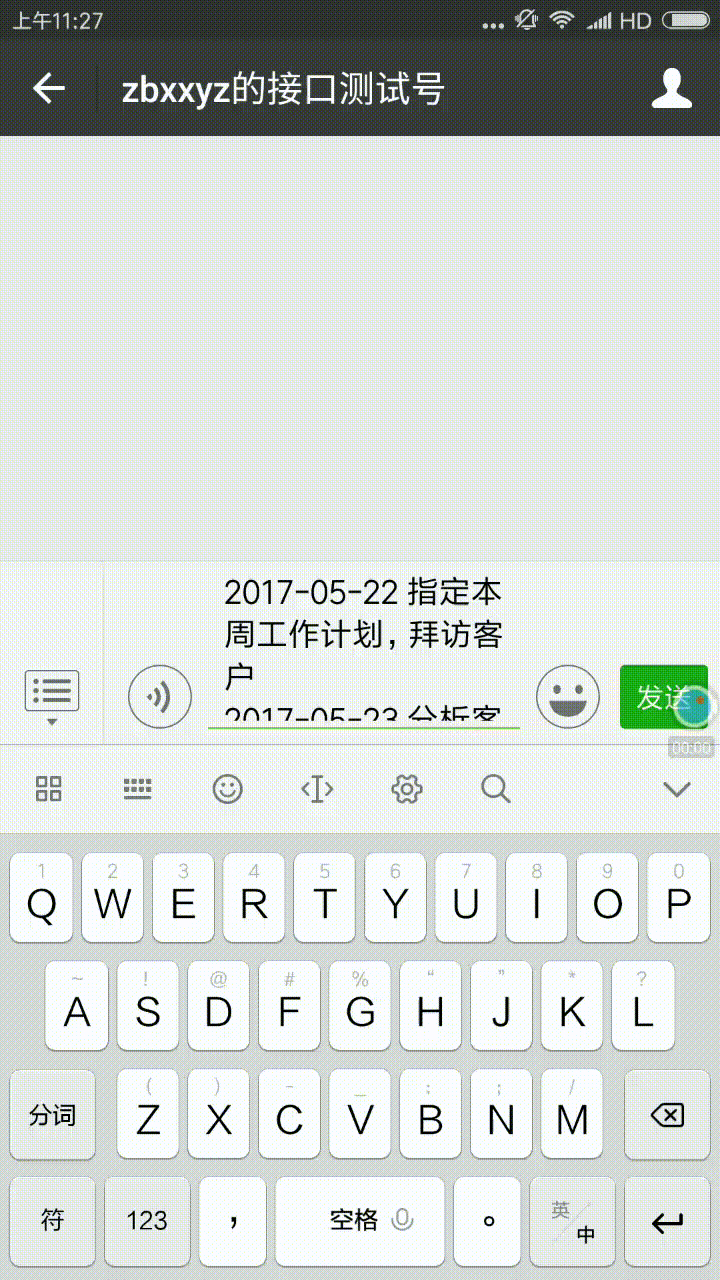720x1280 pixels.
Task: Open the account profile icon
Action: pyautogui.click(x=671, y=89)
